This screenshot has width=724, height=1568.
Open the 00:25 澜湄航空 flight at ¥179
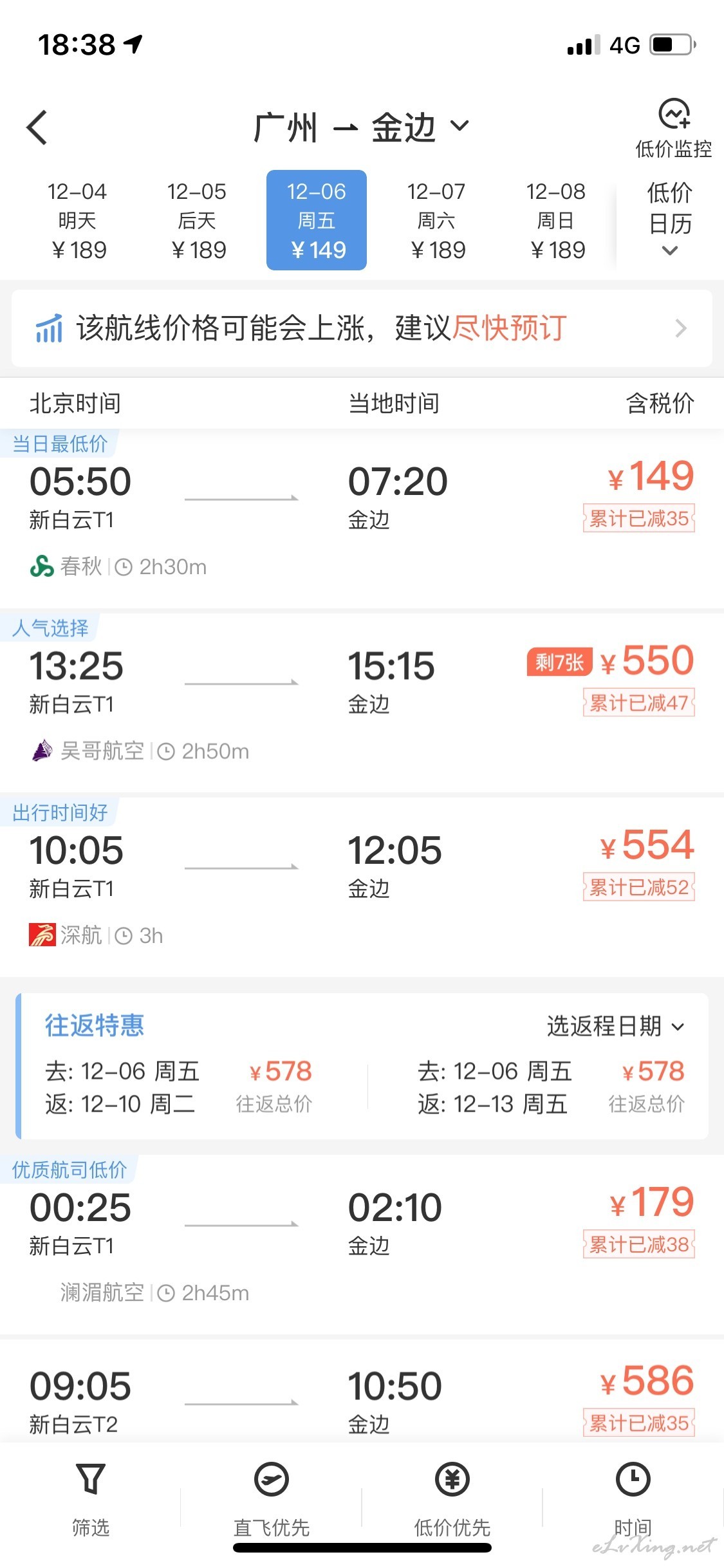coord(362,1245)
